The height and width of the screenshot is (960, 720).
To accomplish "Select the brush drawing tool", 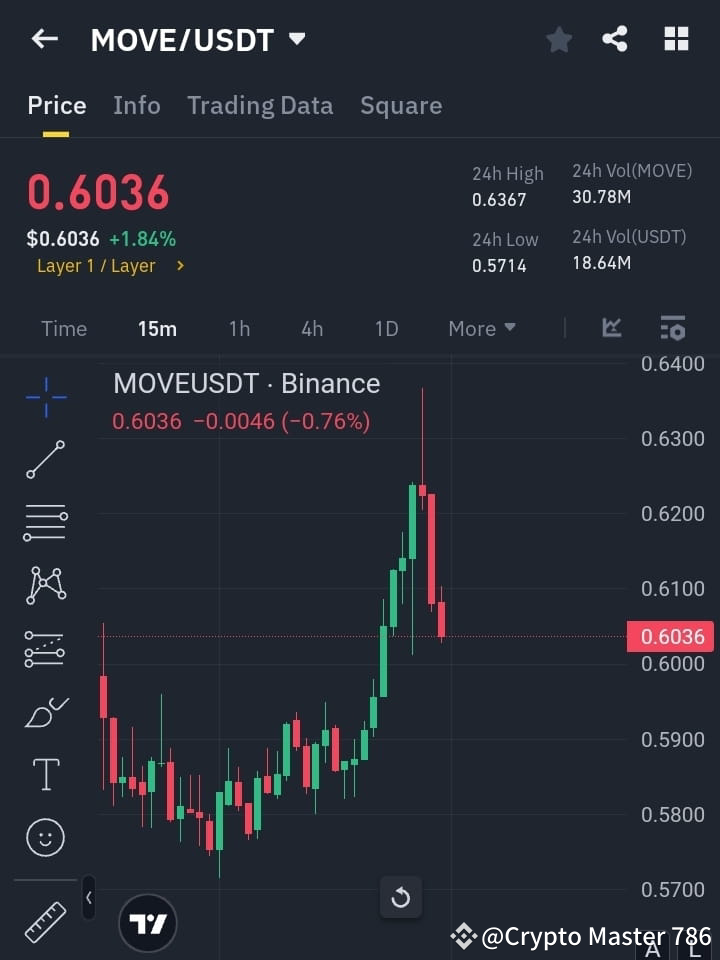I will [44, 711].
